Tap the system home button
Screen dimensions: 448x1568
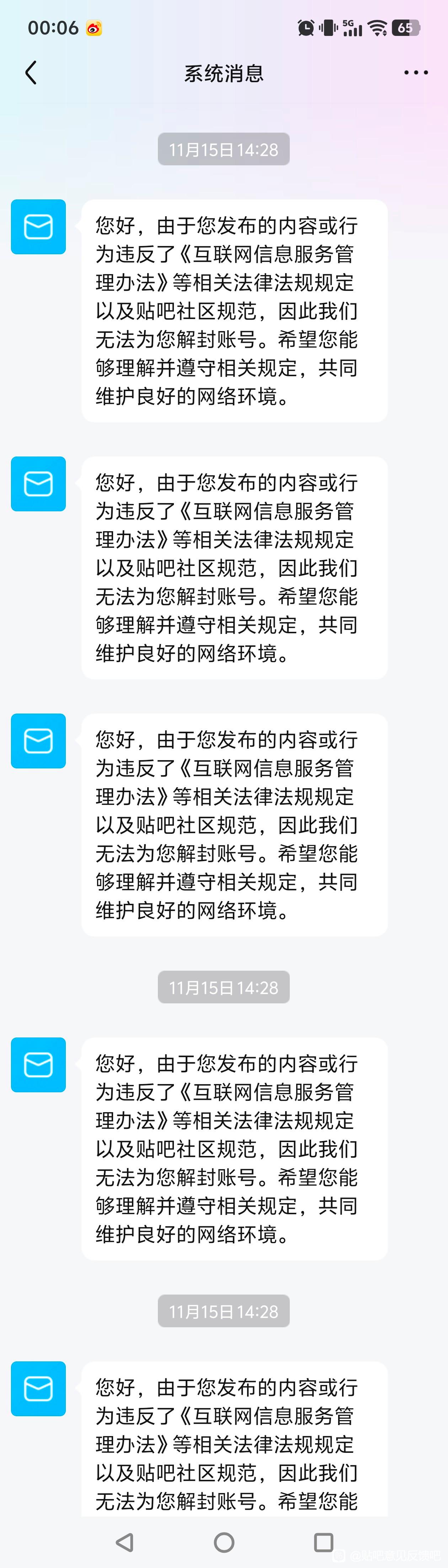(224, 1542)
